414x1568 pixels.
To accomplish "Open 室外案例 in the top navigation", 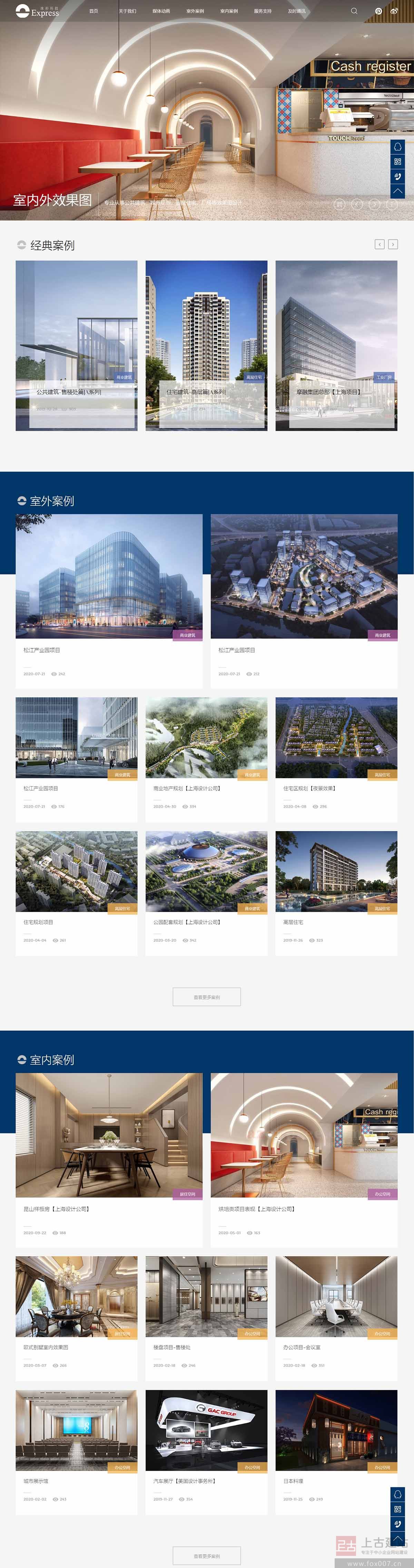I will (195, 11).
